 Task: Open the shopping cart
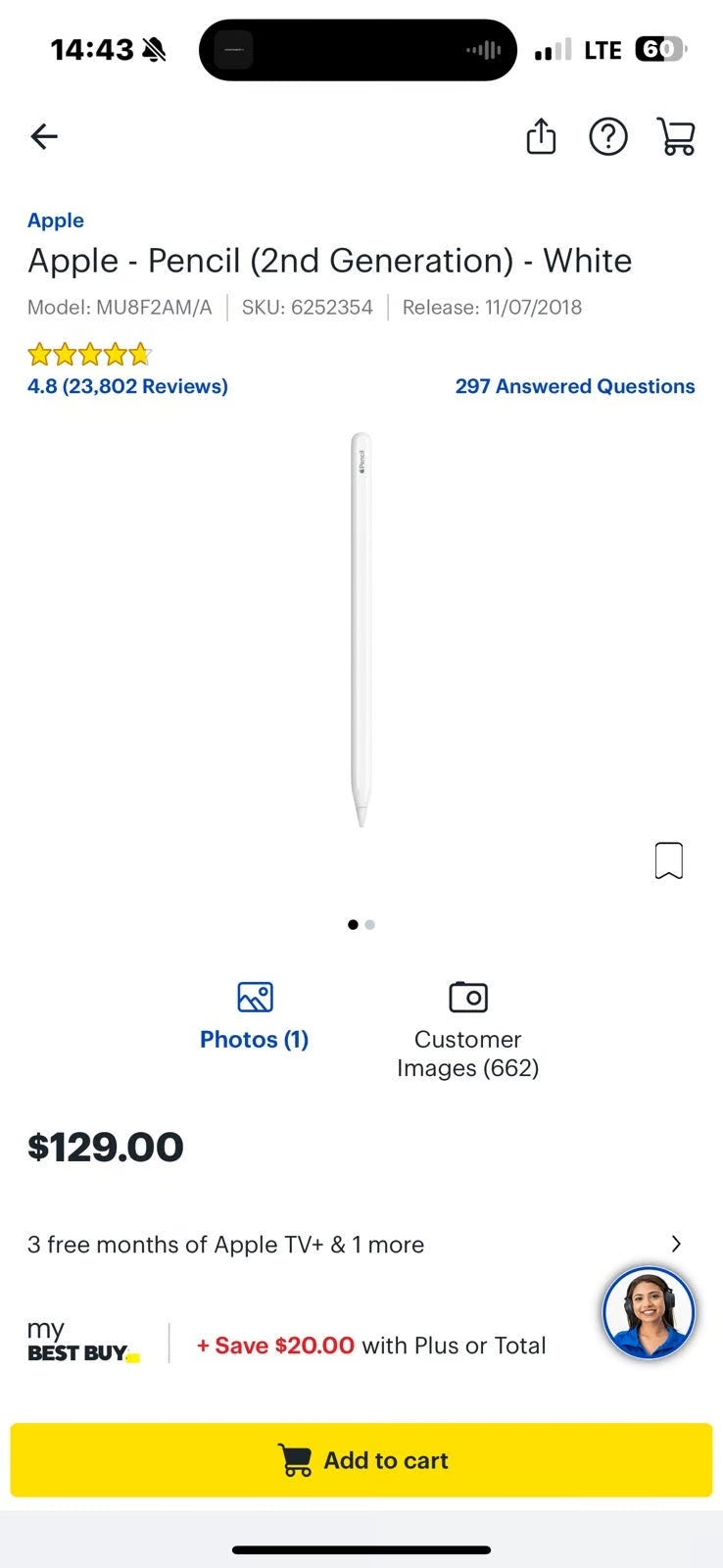click(x=676, y=137)
